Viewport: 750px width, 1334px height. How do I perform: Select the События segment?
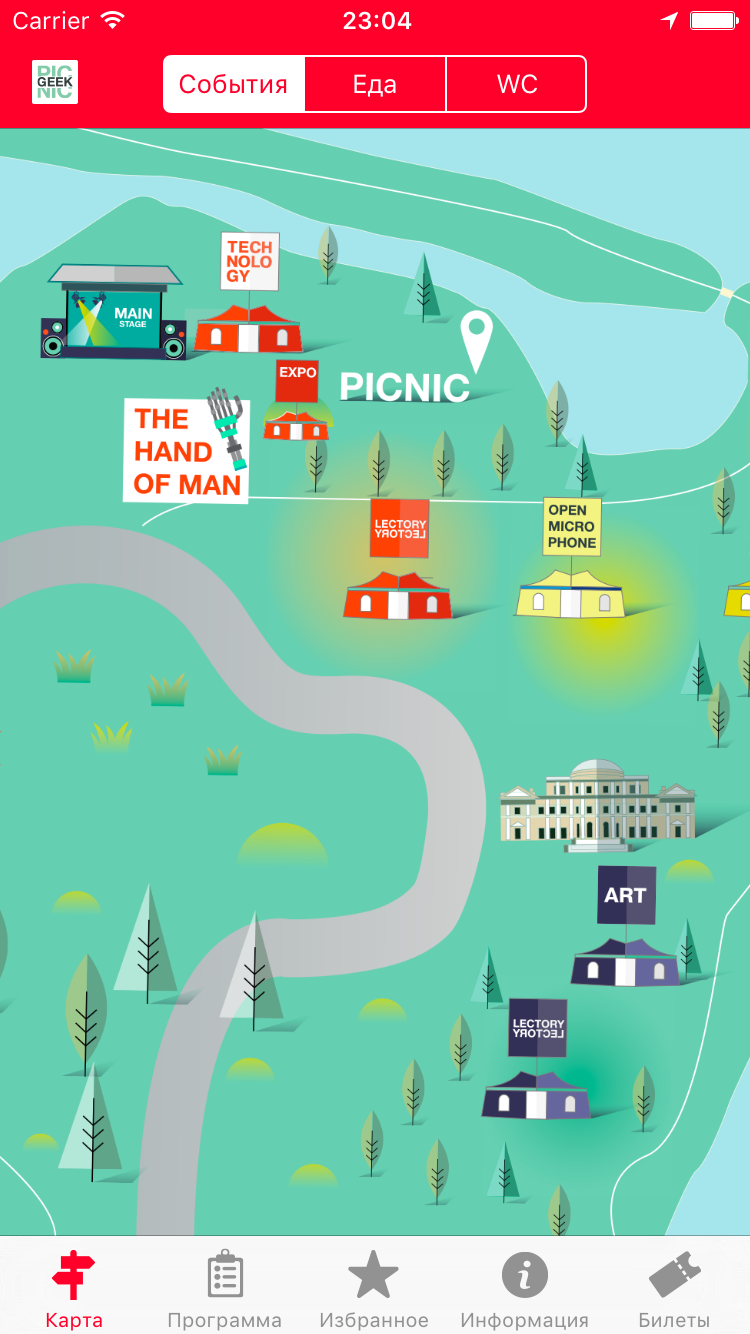(234, 85)
